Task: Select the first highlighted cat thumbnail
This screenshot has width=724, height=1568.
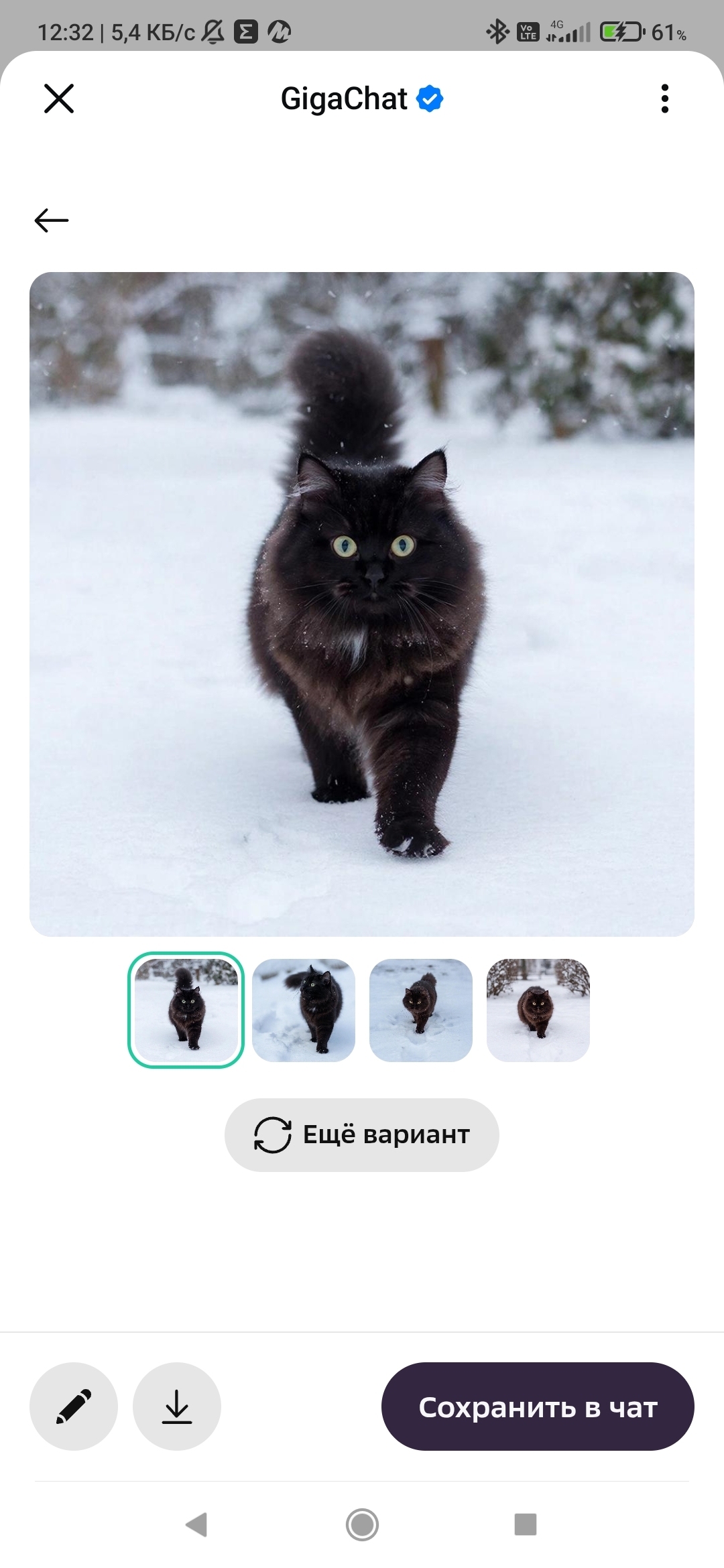Action: click(186, 1010)
